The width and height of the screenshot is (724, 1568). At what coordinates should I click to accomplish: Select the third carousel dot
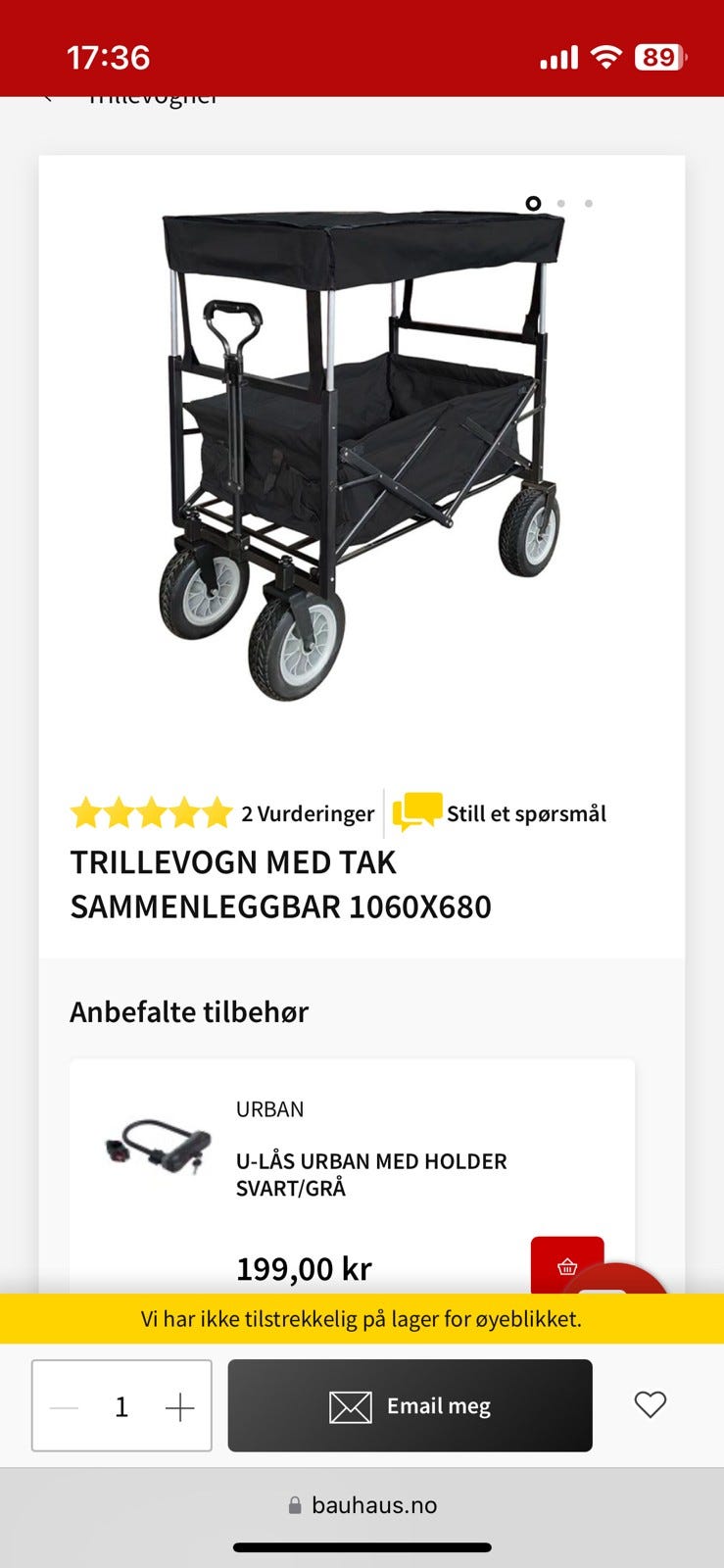point(588,204)
